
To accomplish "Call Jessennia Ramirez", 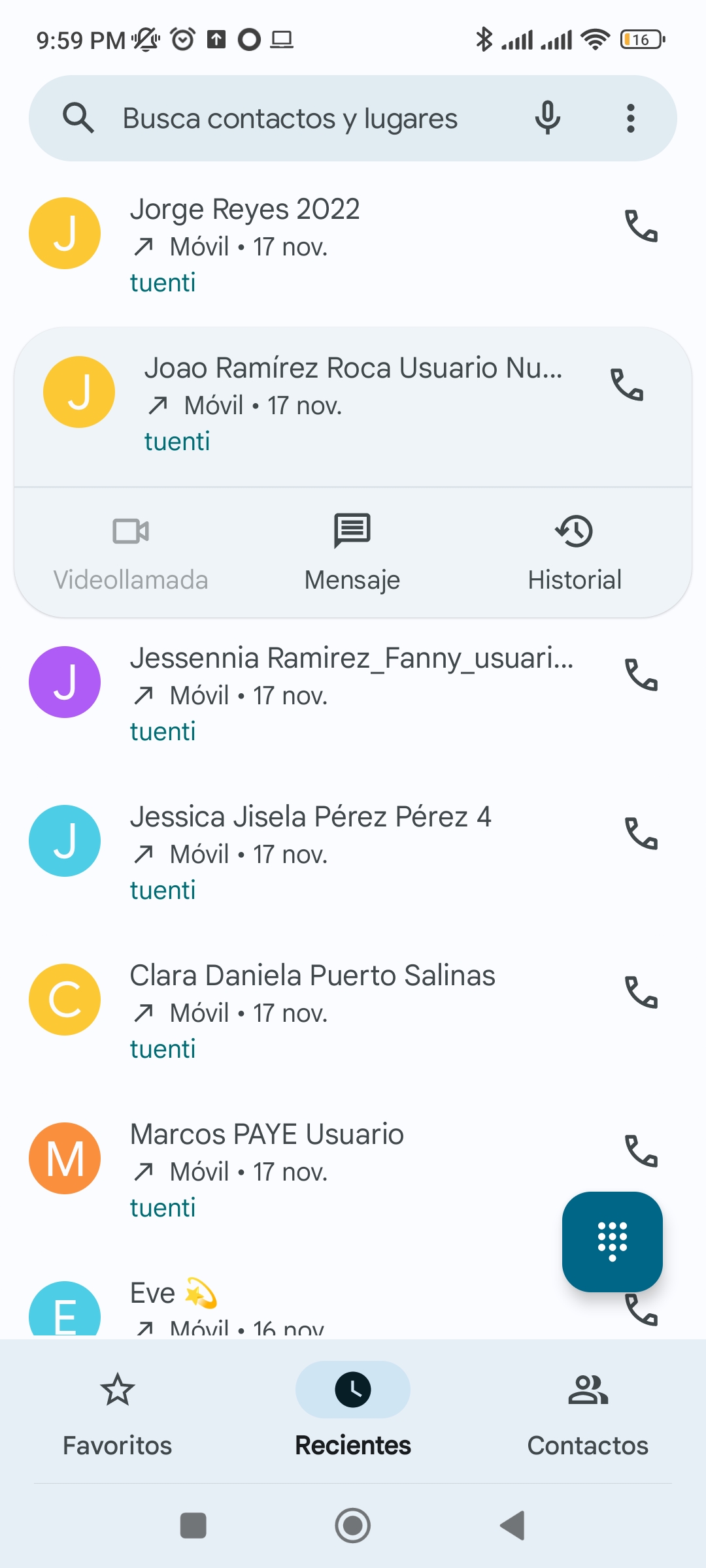I will click(641, 675).
